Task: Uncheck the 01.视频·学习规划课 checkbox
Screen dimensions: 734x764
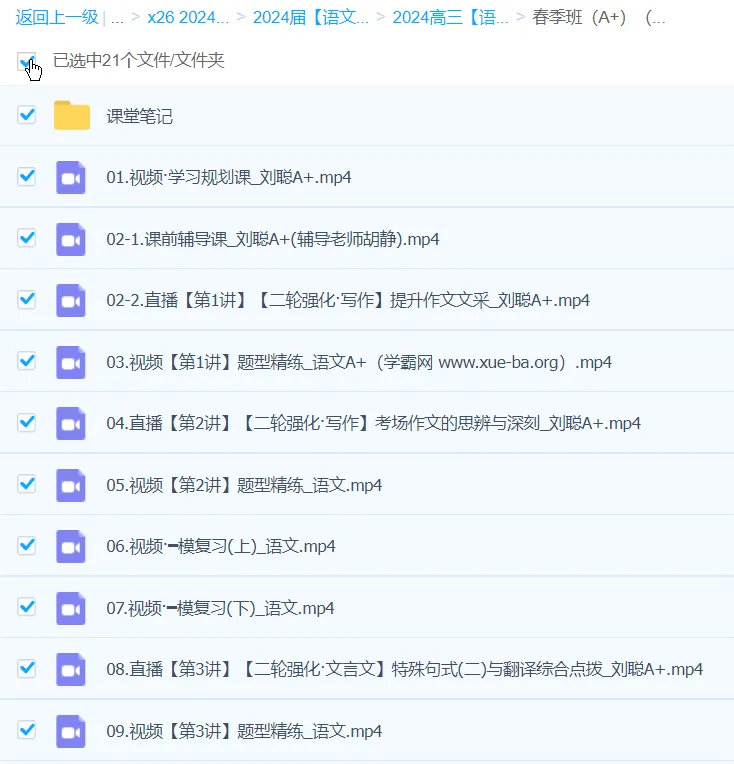Action: (27, 177)
